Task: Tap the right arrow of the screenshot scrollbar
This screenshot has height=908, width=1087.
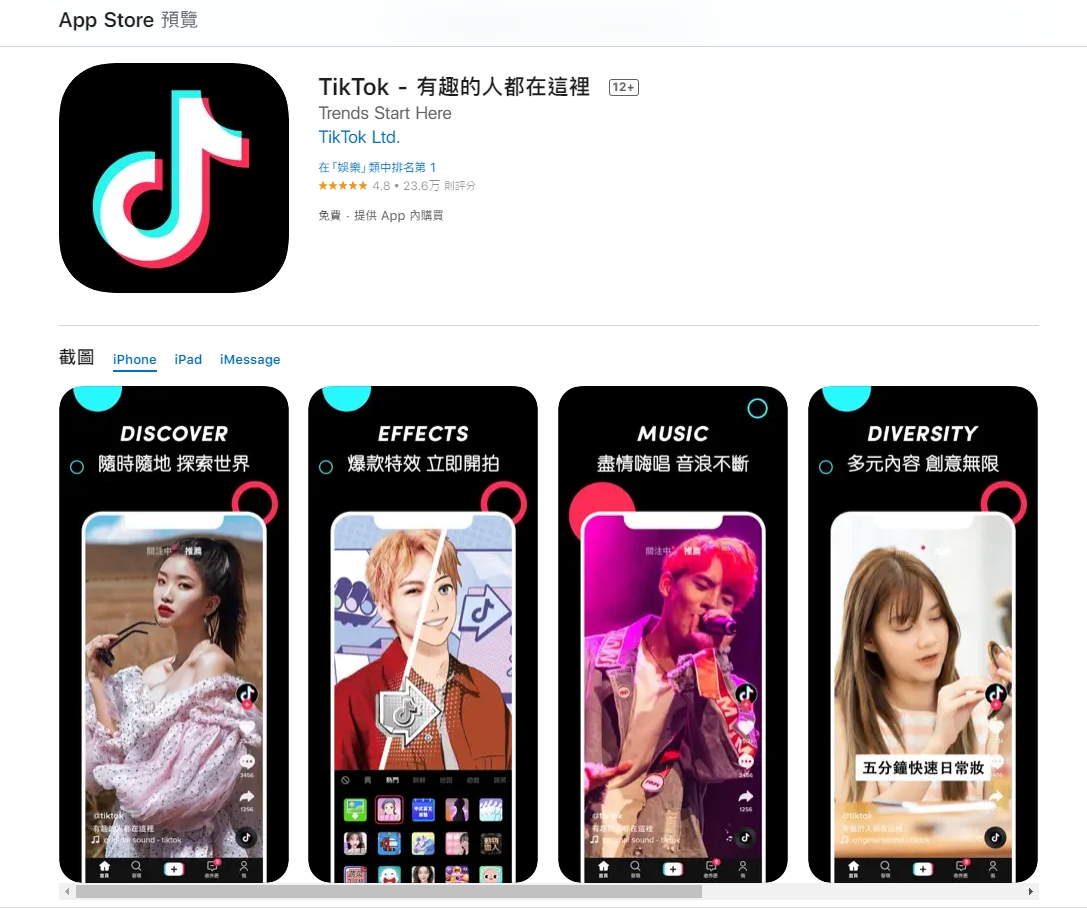Action: coord(1031,891)
